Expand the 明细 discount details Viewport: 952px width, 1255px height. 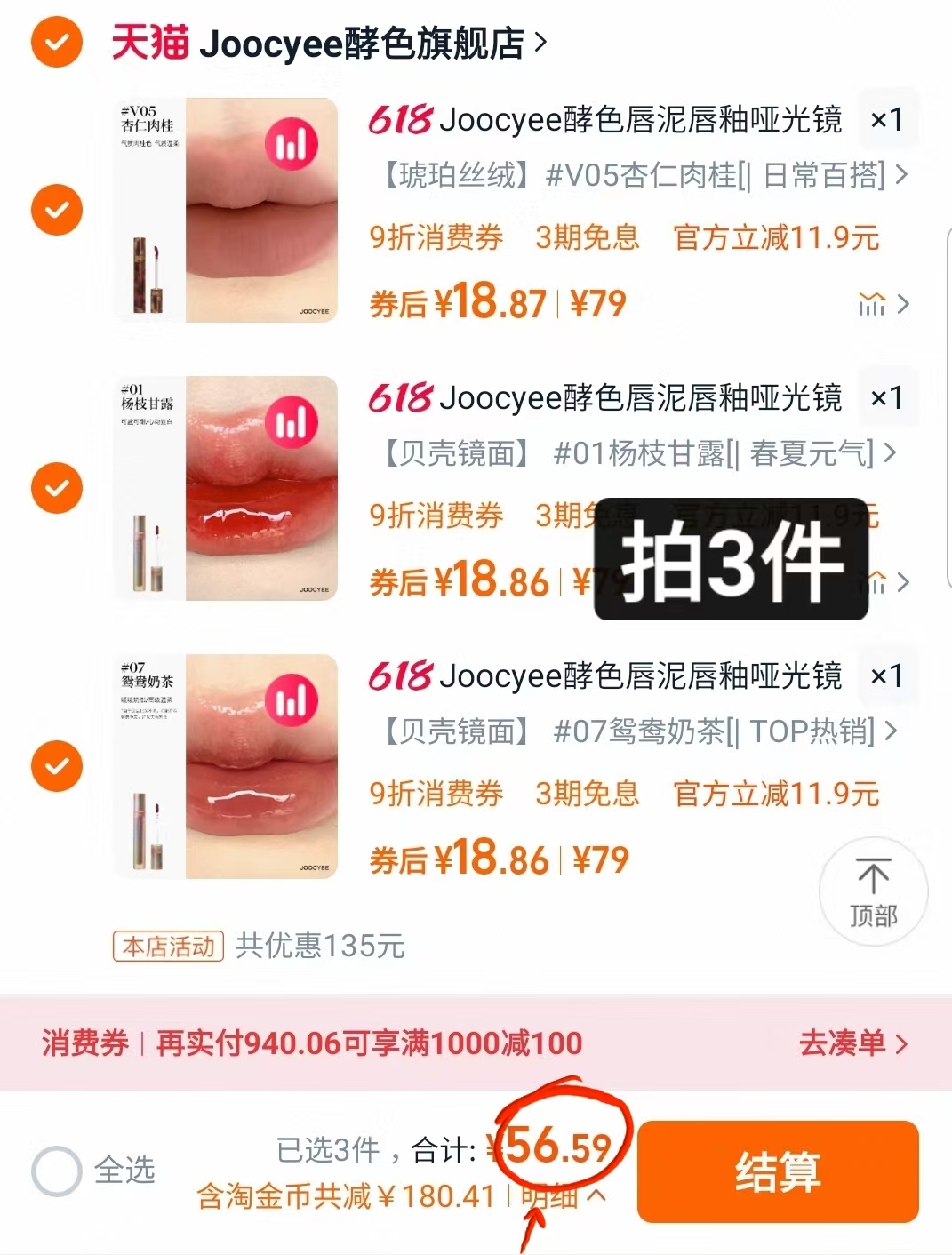[x=564, y=1196]
